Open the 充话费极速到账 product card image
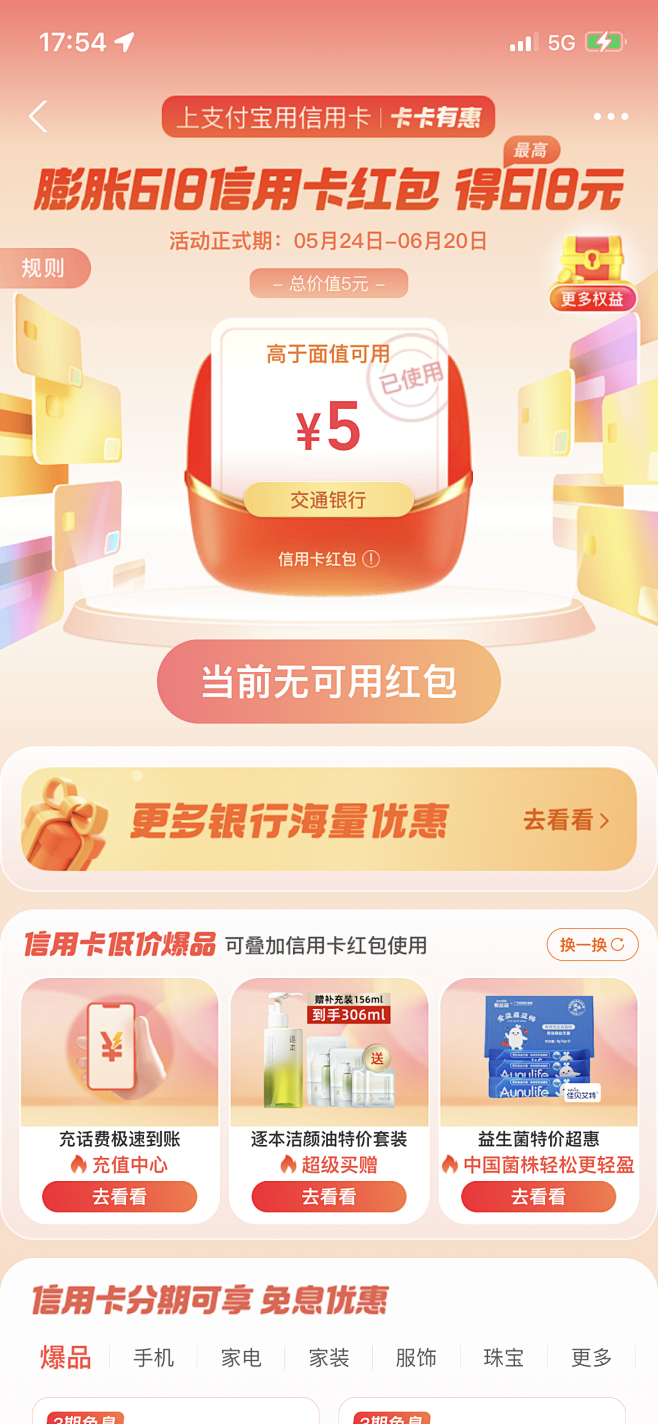 point(119,1050)
